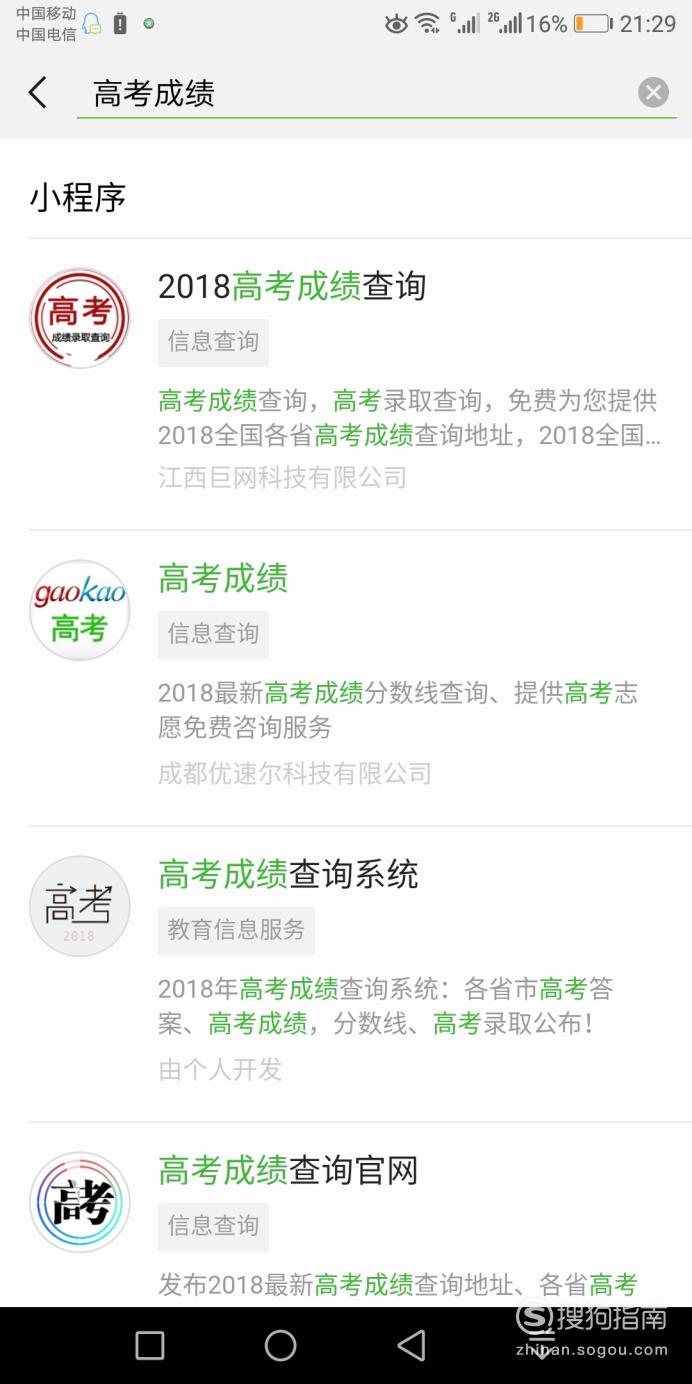Tap the system home button
The image size is (692, 1384).
[x=280, y=1345]
